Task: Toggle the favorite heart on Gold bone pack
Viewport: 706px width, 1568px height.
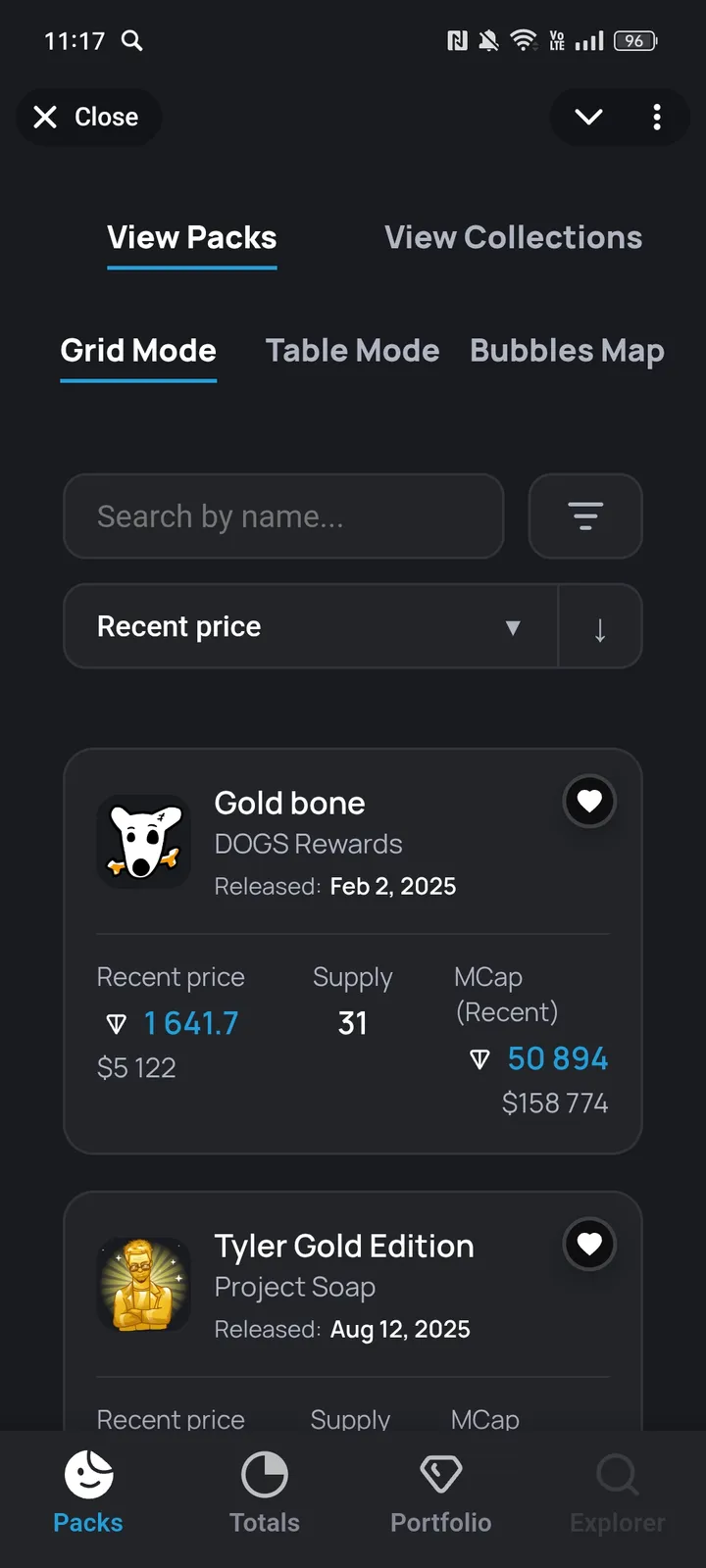Action: (x=589, y=802)
